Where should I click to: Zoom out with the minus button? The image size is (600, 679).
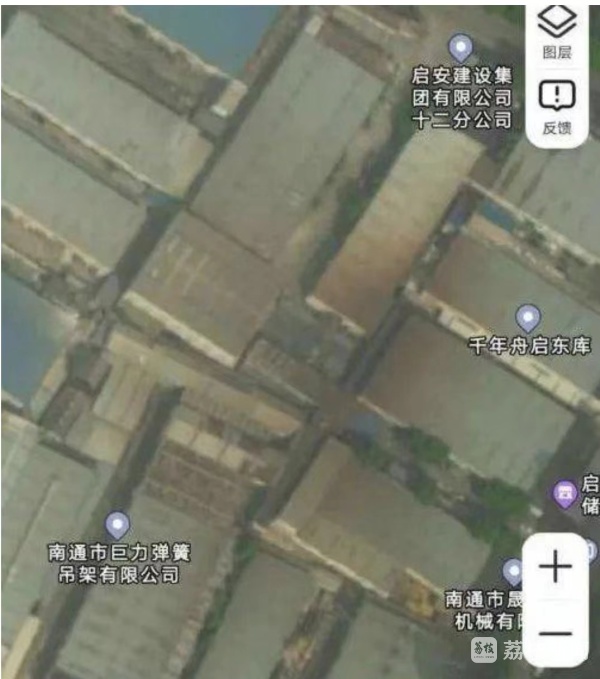(x=555, y=633)
